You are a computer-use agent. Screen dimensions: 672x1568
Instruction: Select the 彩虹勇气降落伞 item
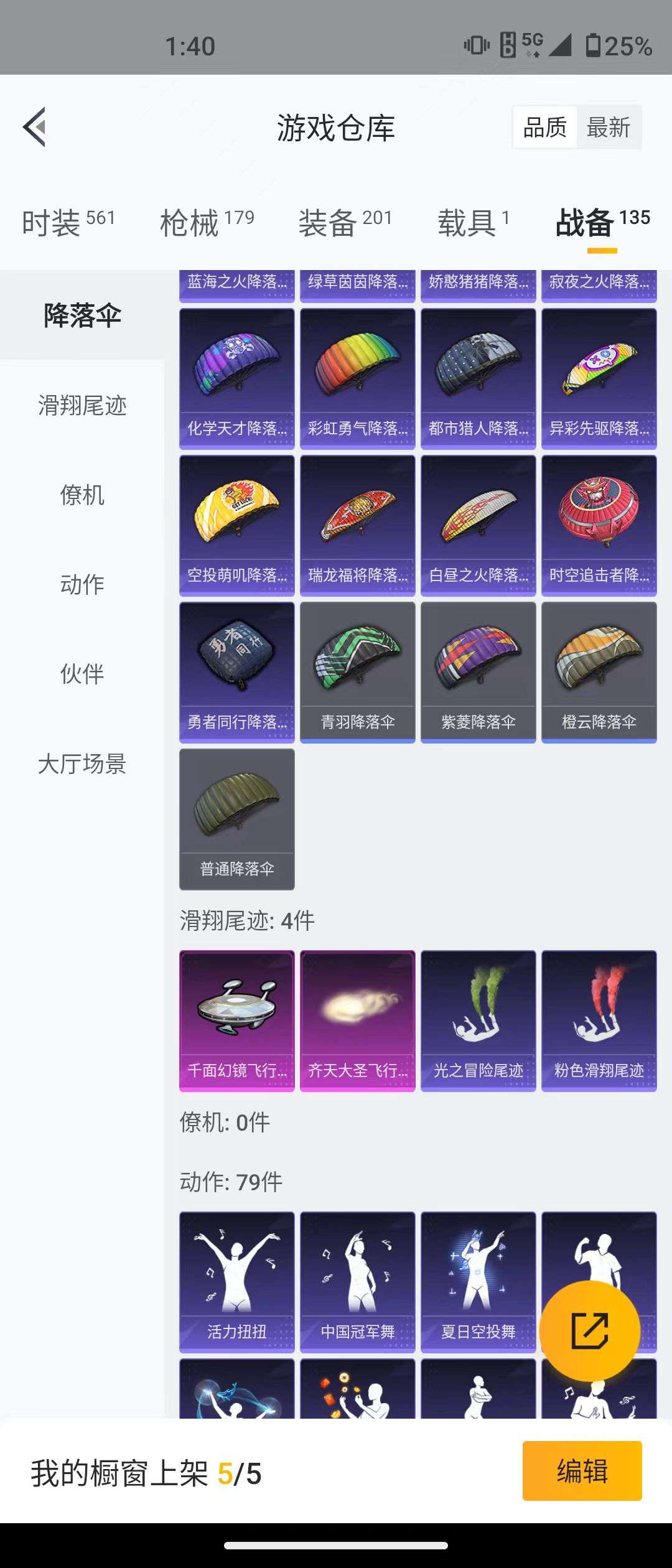click(357, 376)
